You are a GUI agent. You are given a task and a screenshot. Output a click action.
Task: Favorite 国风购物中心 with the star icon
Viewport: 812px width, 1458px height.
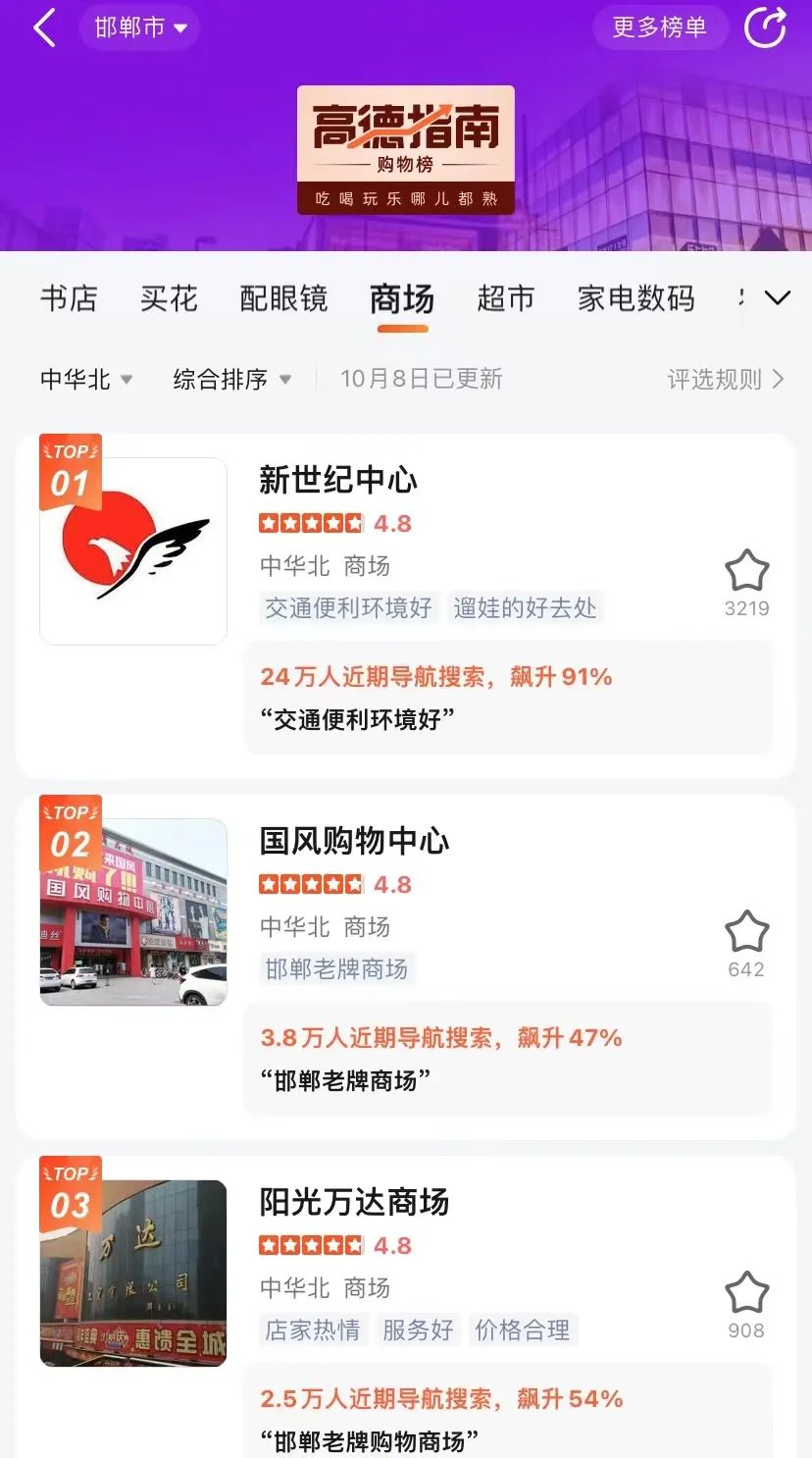[x=746, y=933]
